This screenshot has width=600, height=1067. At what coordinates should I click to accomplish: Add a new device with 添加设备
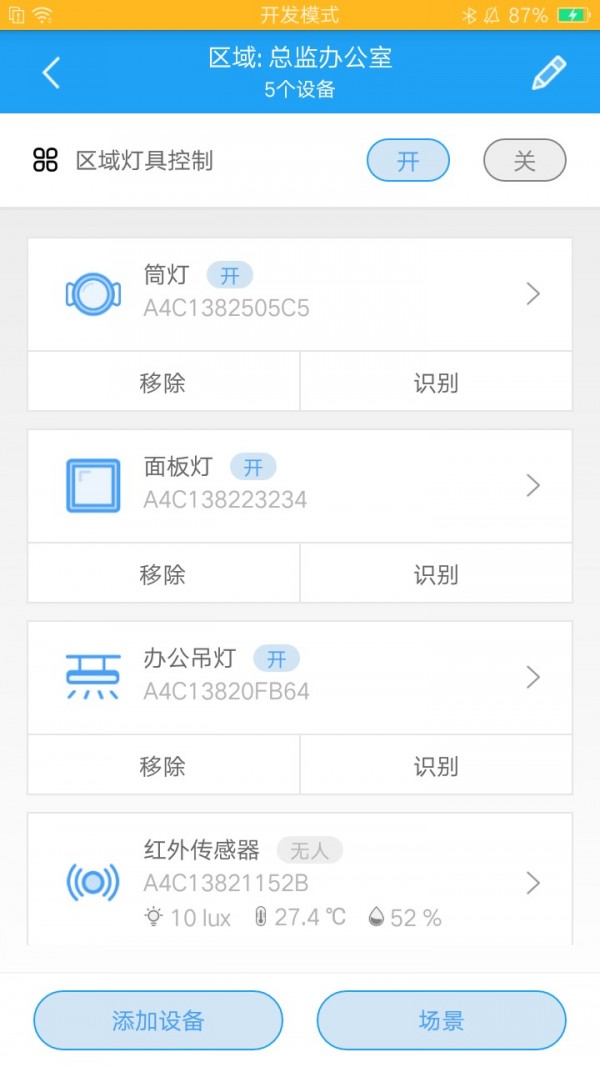pos(158,1020)
